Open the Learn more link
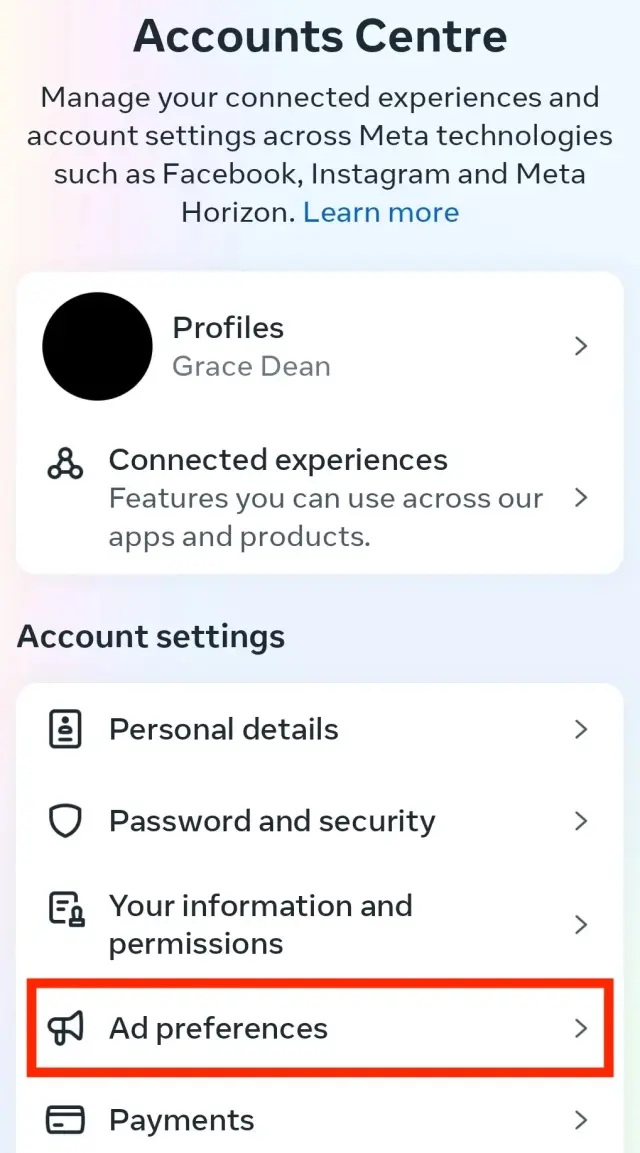The height and width of the screenshot is (1153, 640). 381,213
